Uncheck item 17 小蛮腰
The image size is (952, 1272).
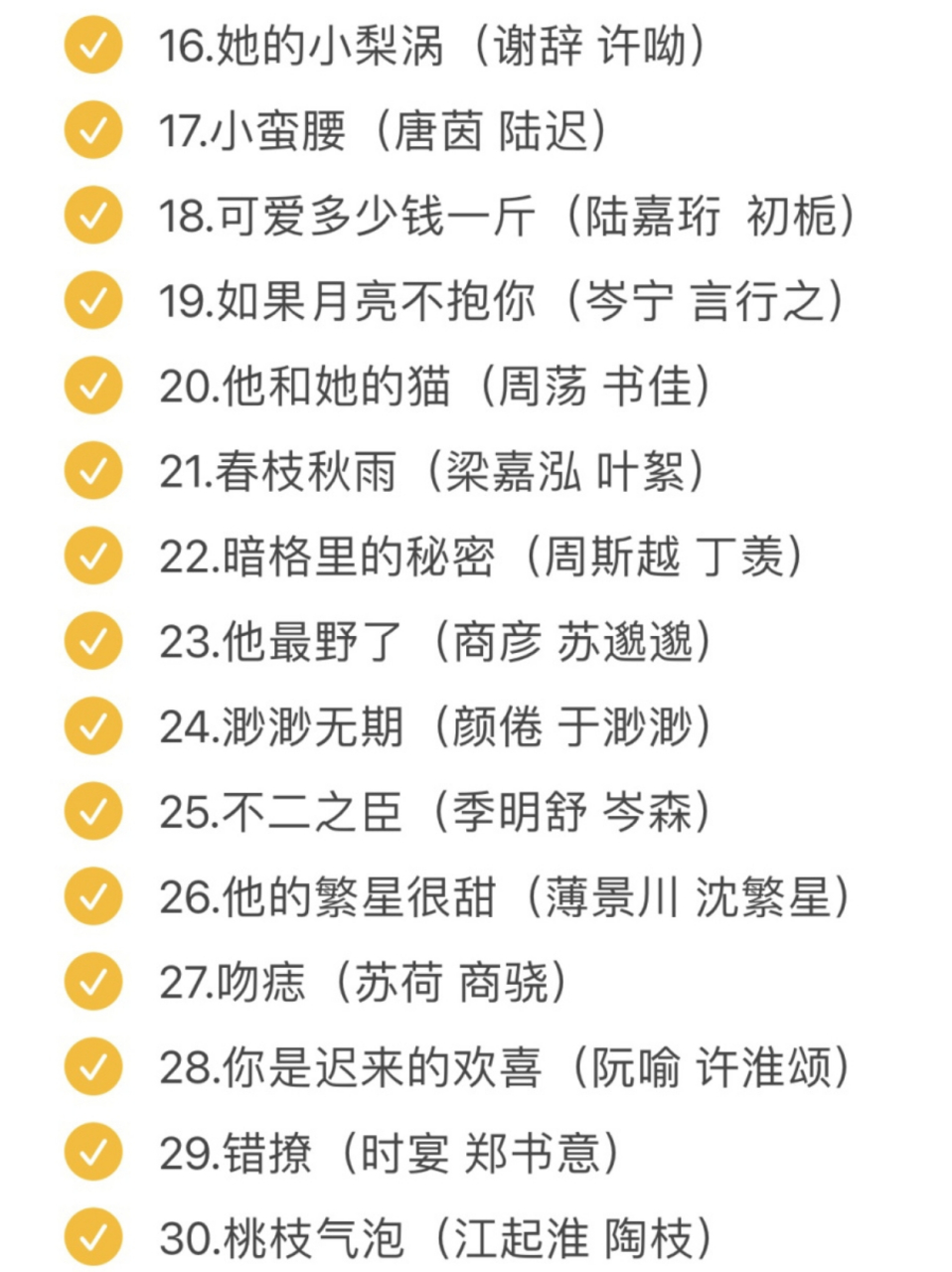(x=91, y=129)
